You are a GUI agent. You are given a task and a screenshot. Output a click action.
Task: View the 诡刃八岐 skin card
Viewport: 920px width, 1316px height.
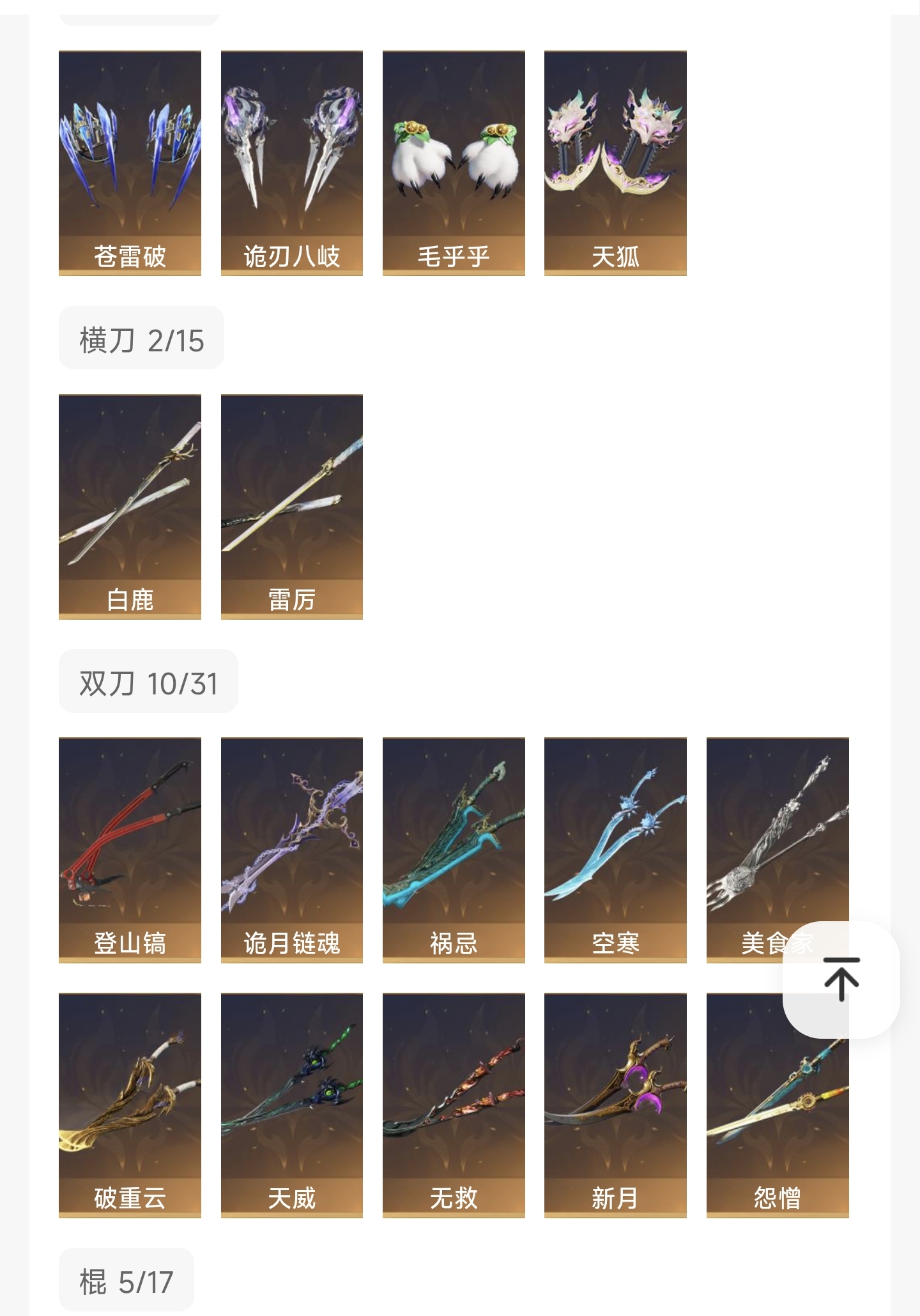[x=292, y=163]
